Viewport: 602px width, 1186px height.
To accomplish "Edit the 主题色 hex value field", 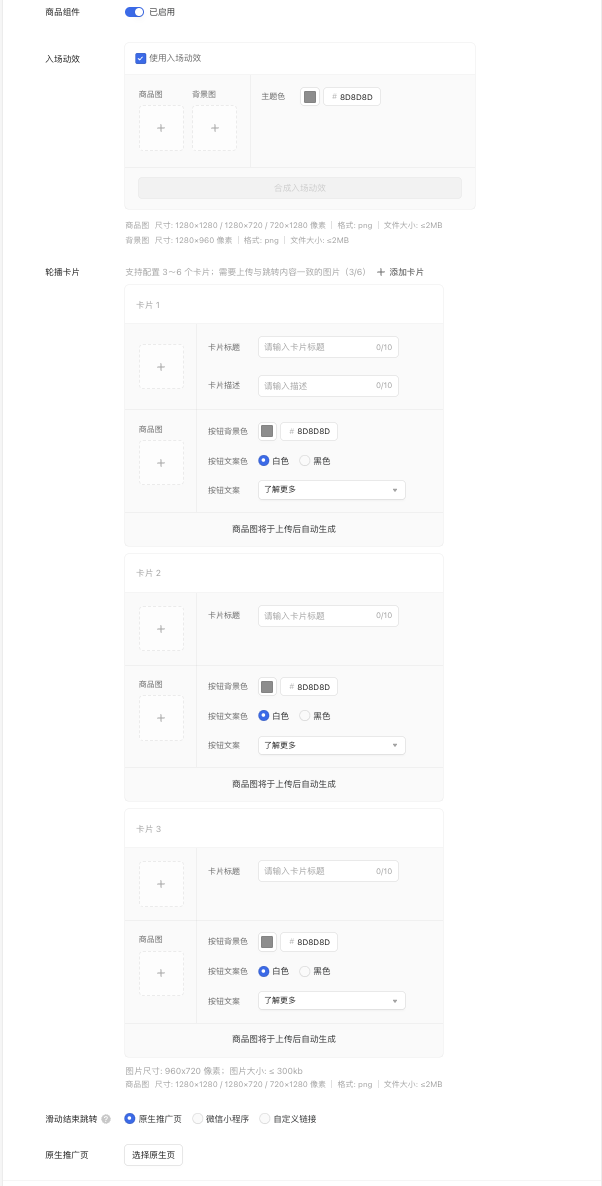I will 352,97.
